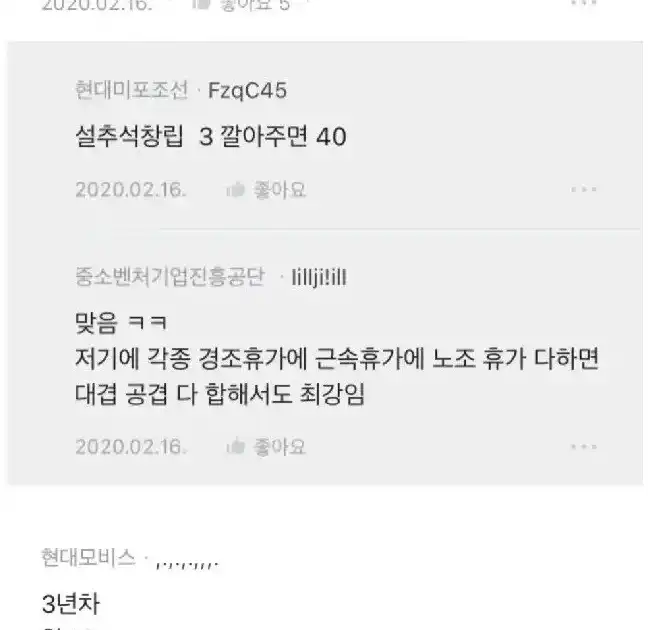Like the comment starting with 맞음 ㅋㅋ
Image resolution: width=670 pixels, height=630 pixels.
(x=266, y=446)
